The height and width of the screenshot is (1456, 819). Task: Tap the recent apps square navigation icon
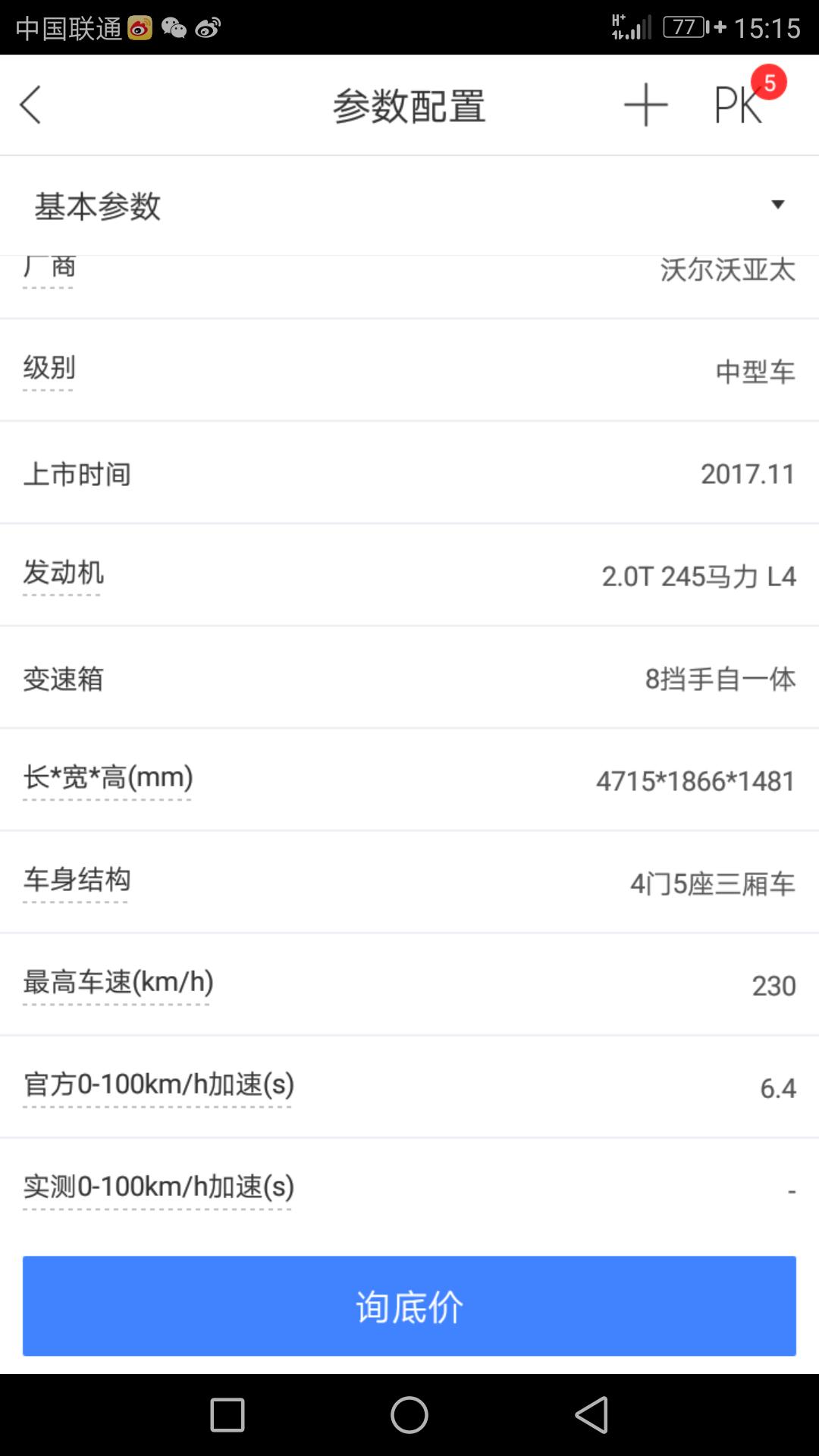click(225, 1415)
